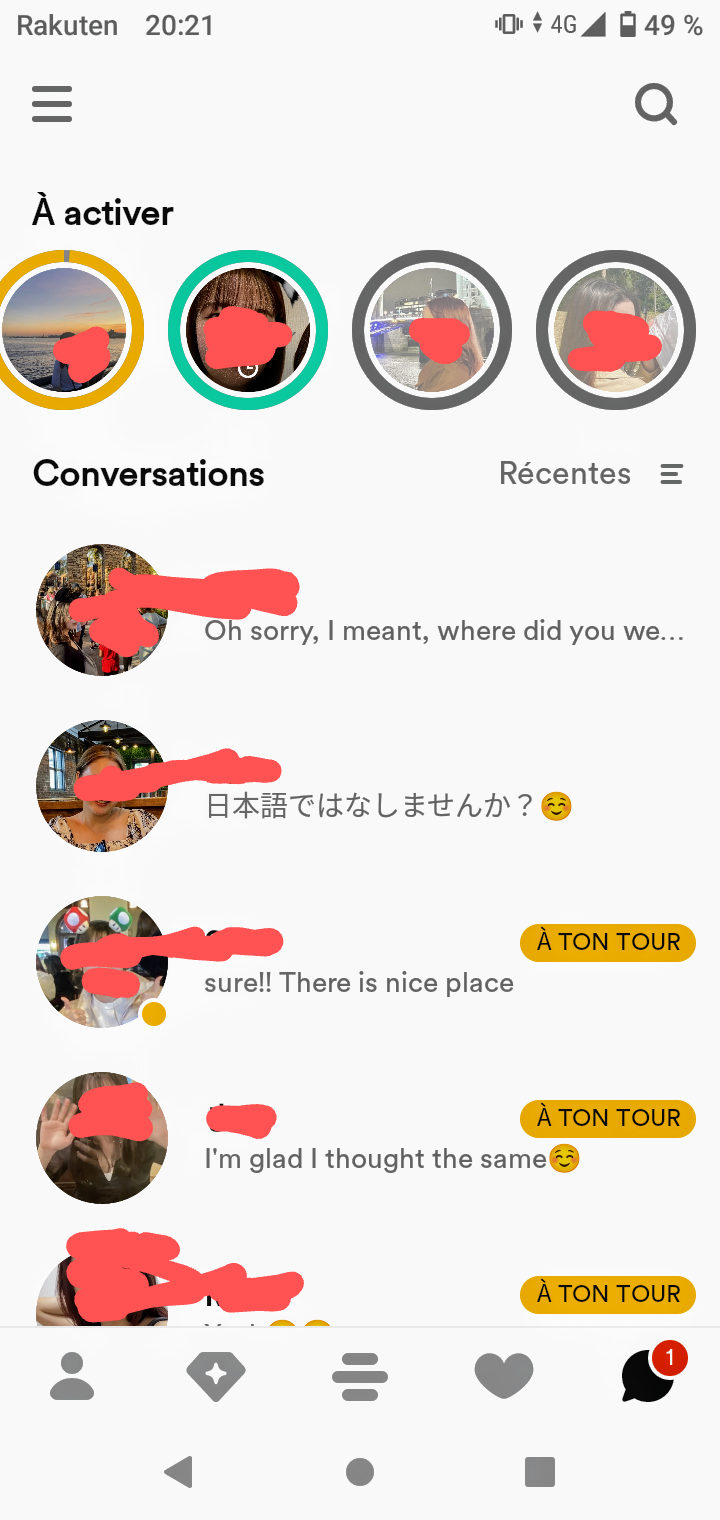Open the green-ringed match profile

(248, 330)
